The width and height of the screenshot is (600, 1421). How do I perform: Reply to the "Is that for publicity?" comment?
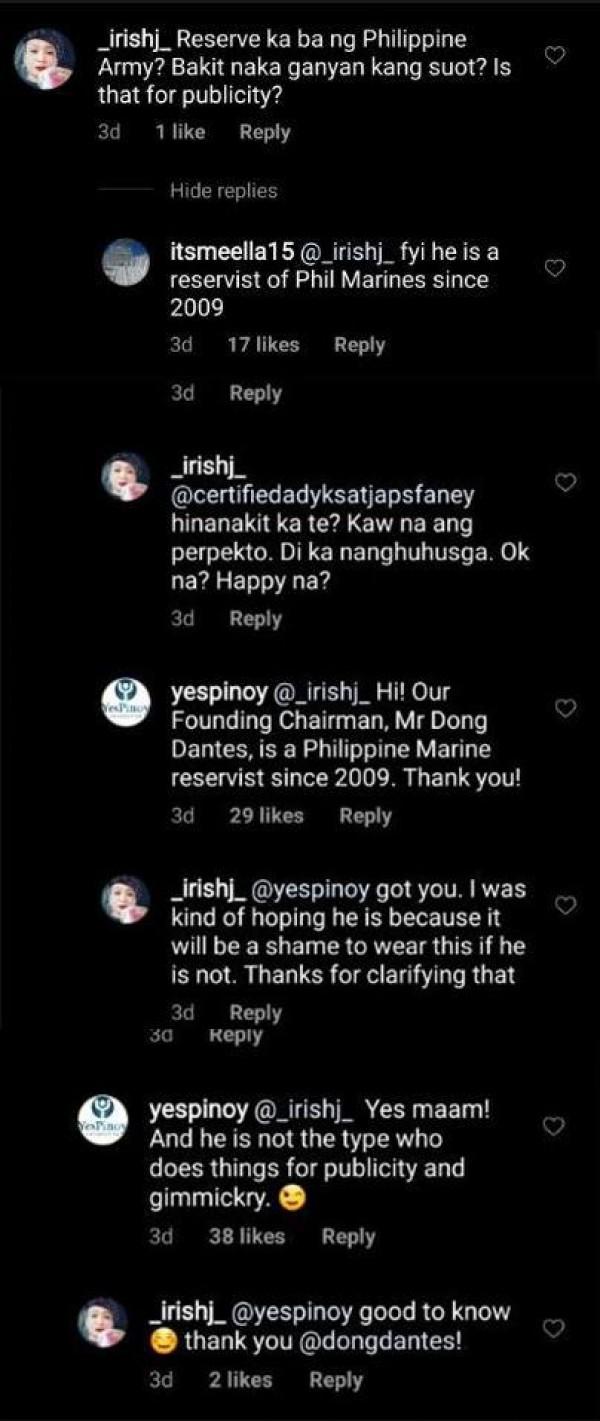click(x=264, y=132)
